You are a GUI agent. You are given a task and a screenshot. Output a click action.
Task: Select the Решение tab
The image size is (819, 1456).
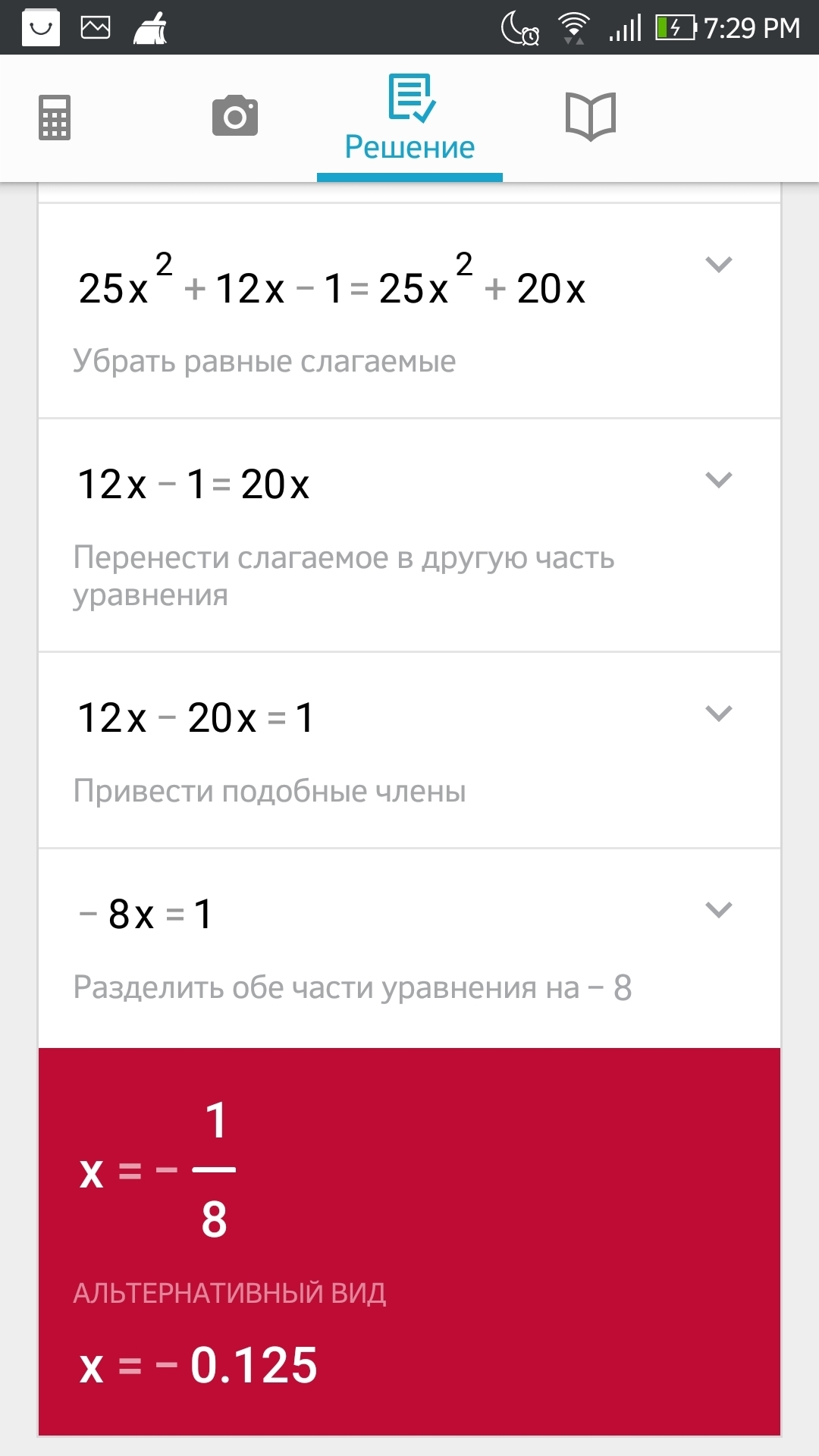(409, 119)
